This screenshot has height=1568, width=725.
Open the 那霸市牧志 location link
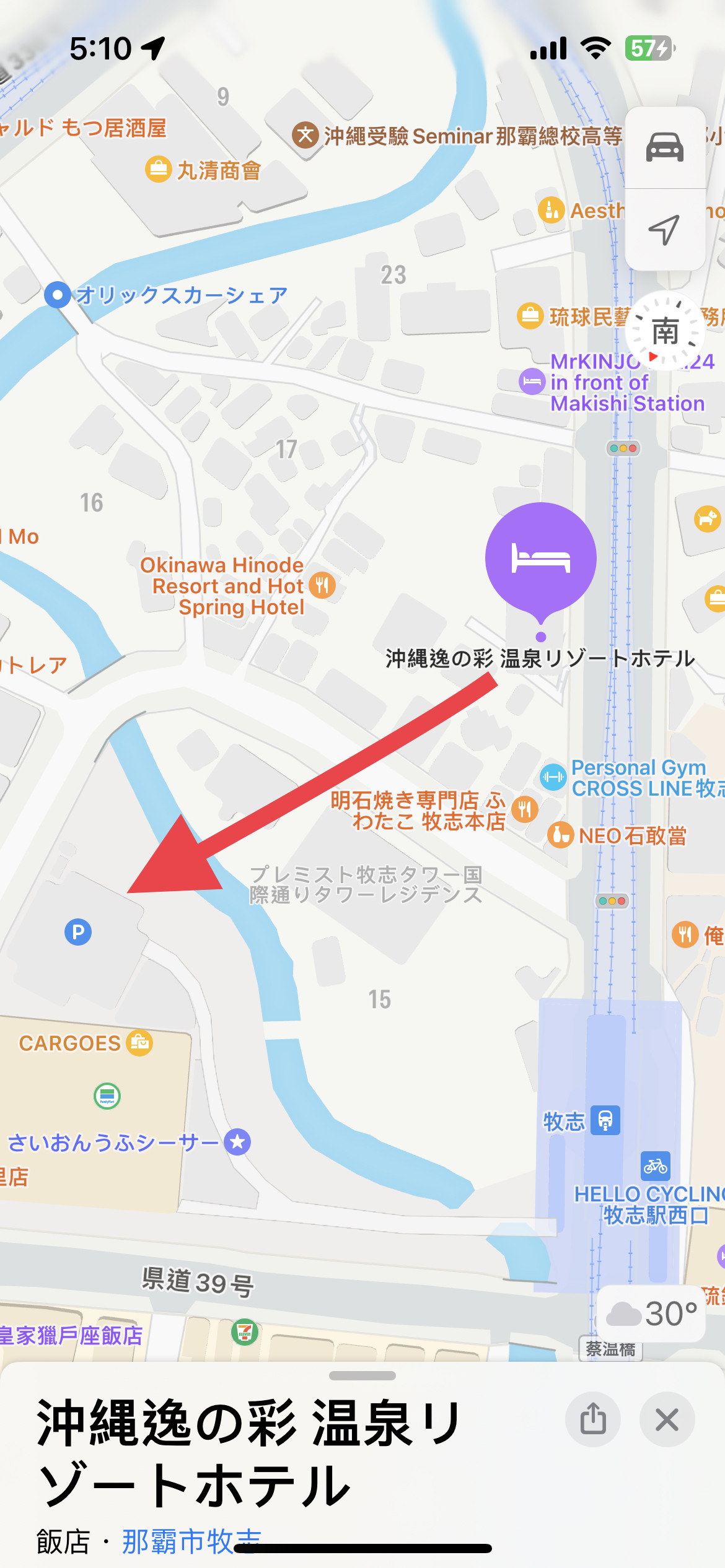[x=191, y=1541]
